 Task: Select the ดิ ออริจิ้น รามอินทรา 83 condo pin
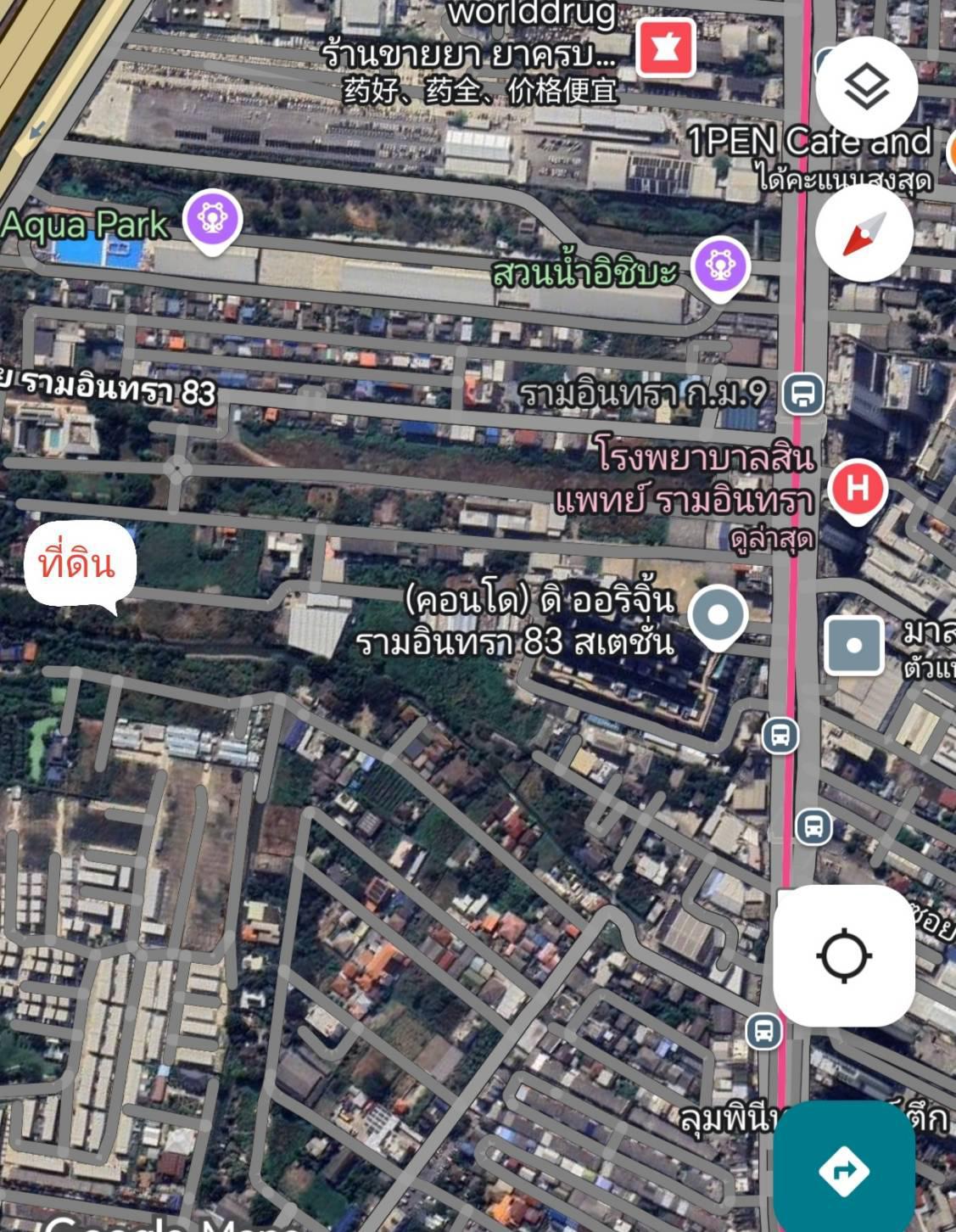coord(718,616)
